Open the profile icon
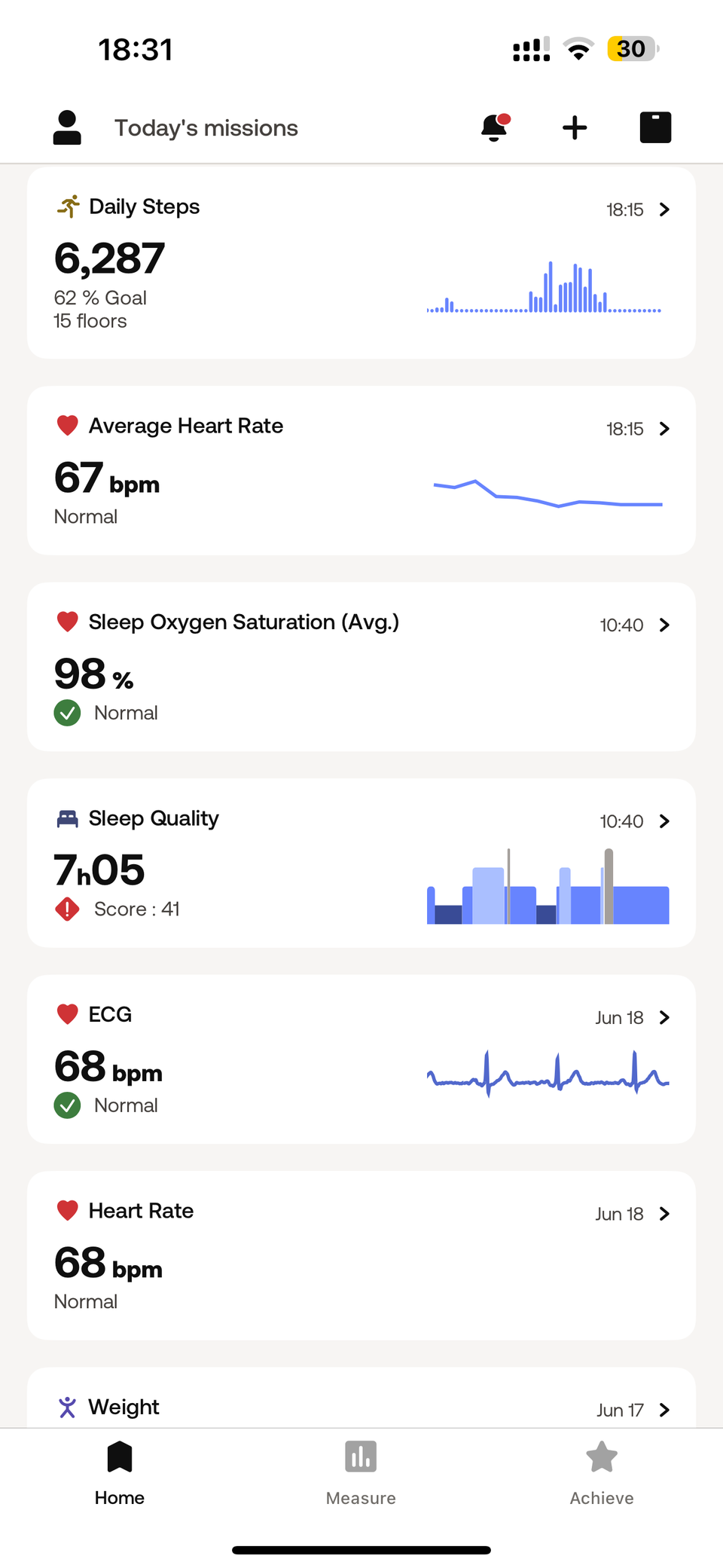Image resolution: width=723 pixels, height=1568 pixels. point(67,127)
